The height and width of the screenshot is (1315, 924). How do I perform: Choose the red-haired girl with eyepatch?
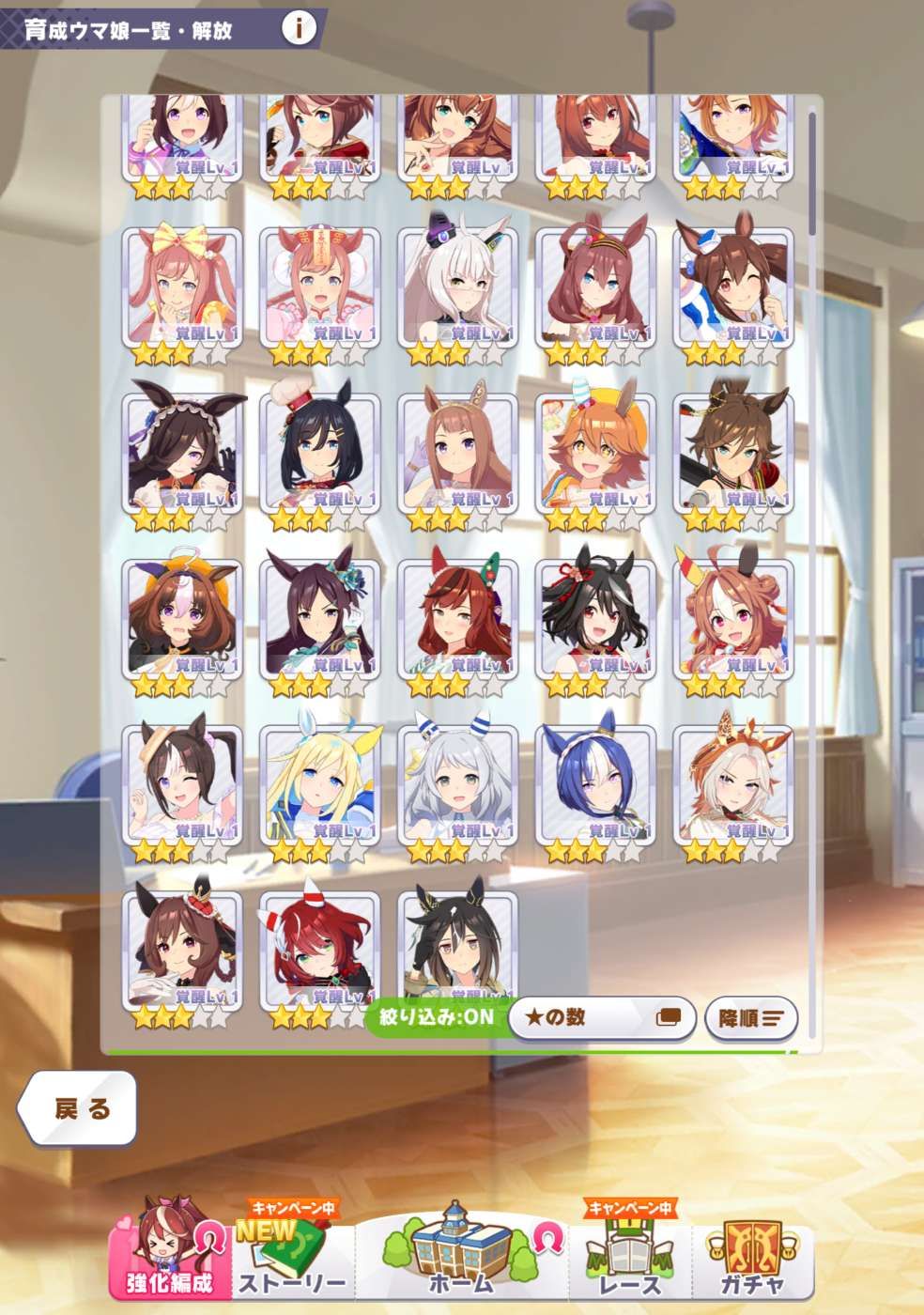click(x=319, y=951)
